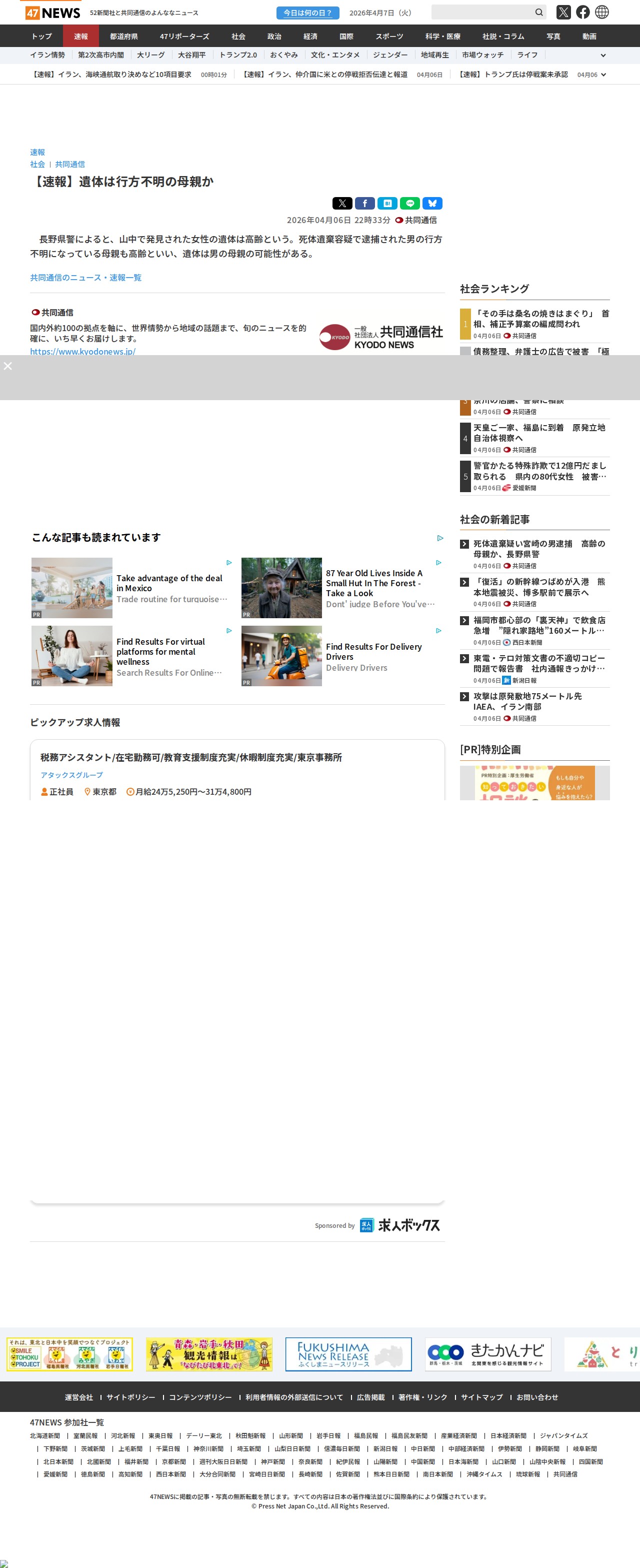
Task: Open the language globe icon
Action: point(601,12)
